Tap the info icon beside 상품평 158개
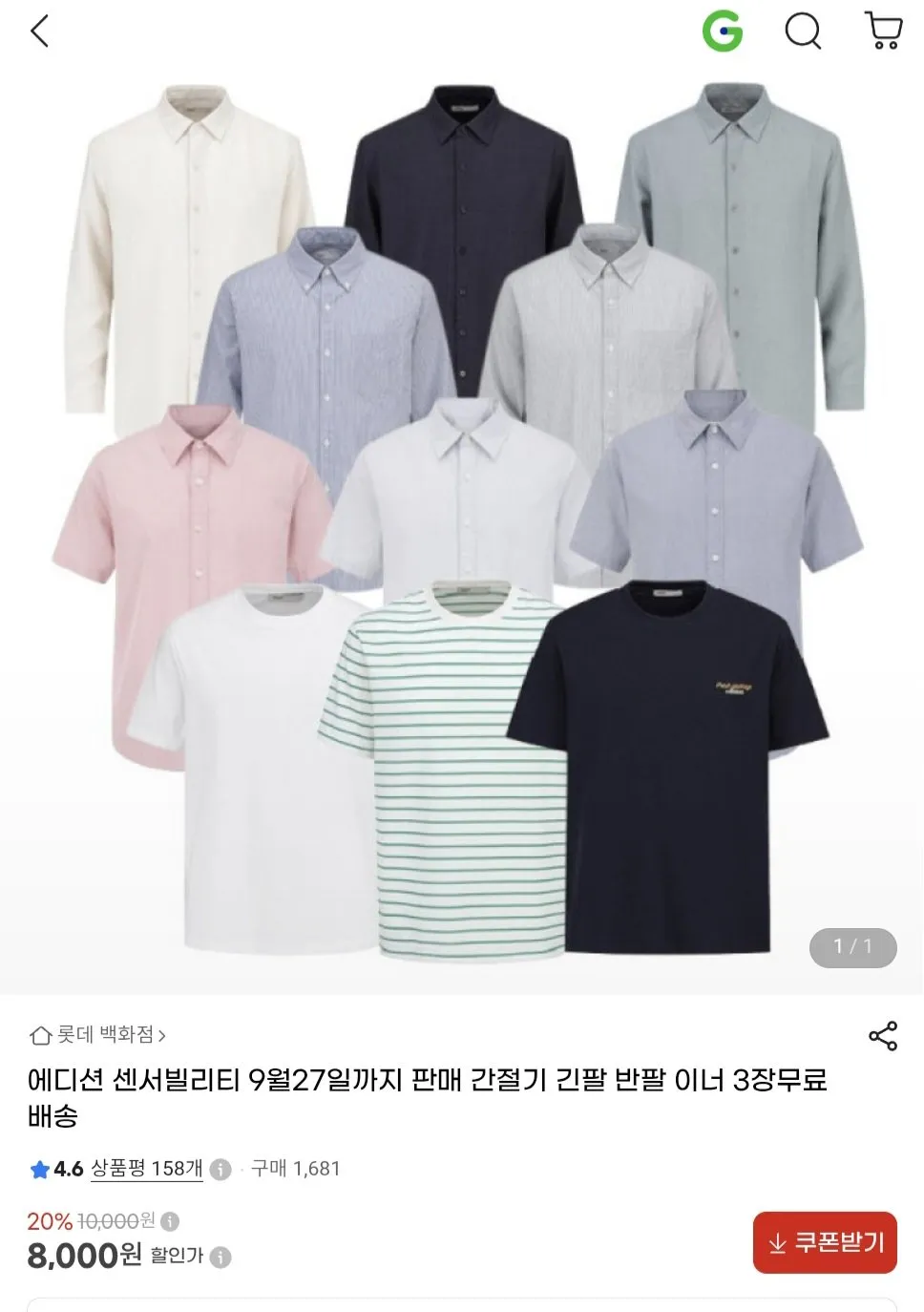 220,1170
